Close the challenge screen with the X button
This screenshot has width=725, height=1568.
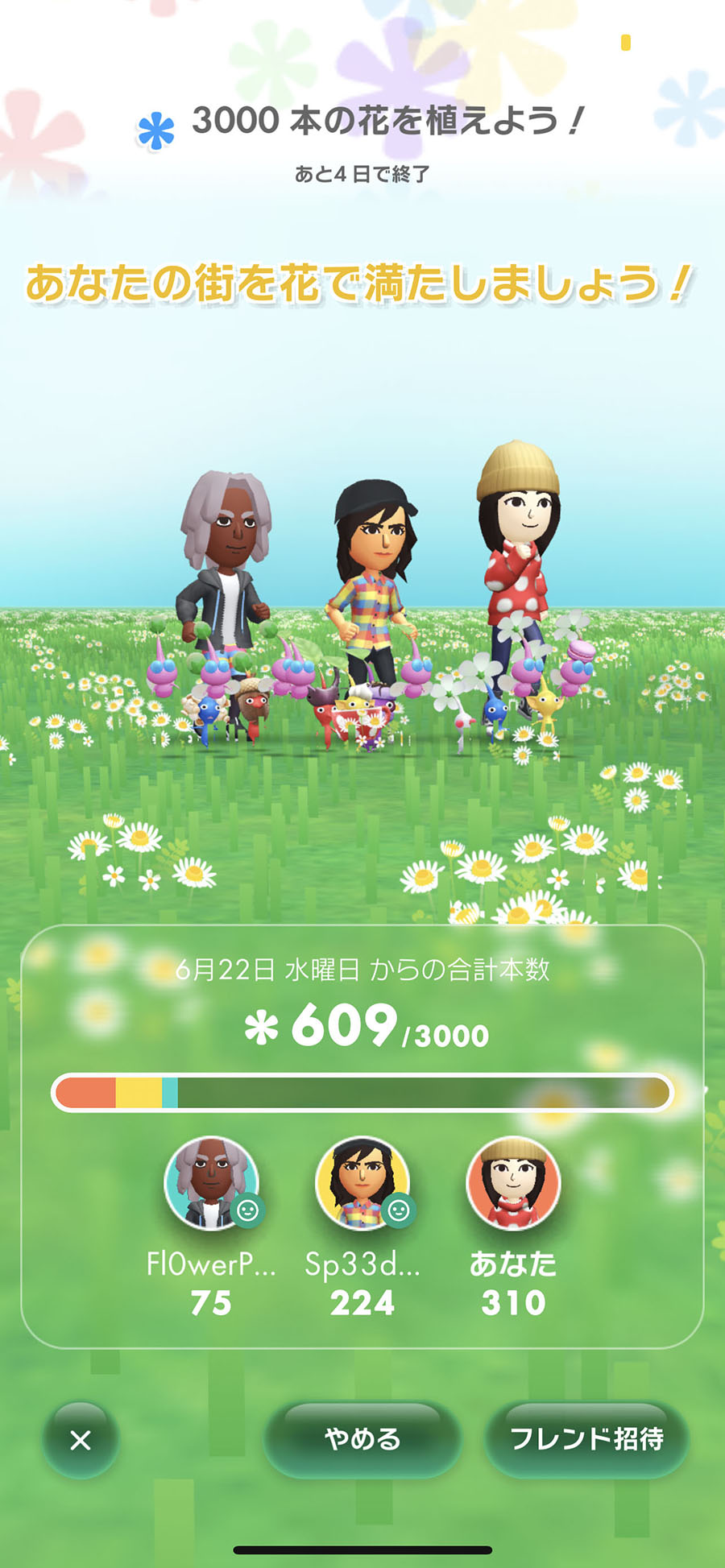pyautogui.click(x=81, y=1440)
